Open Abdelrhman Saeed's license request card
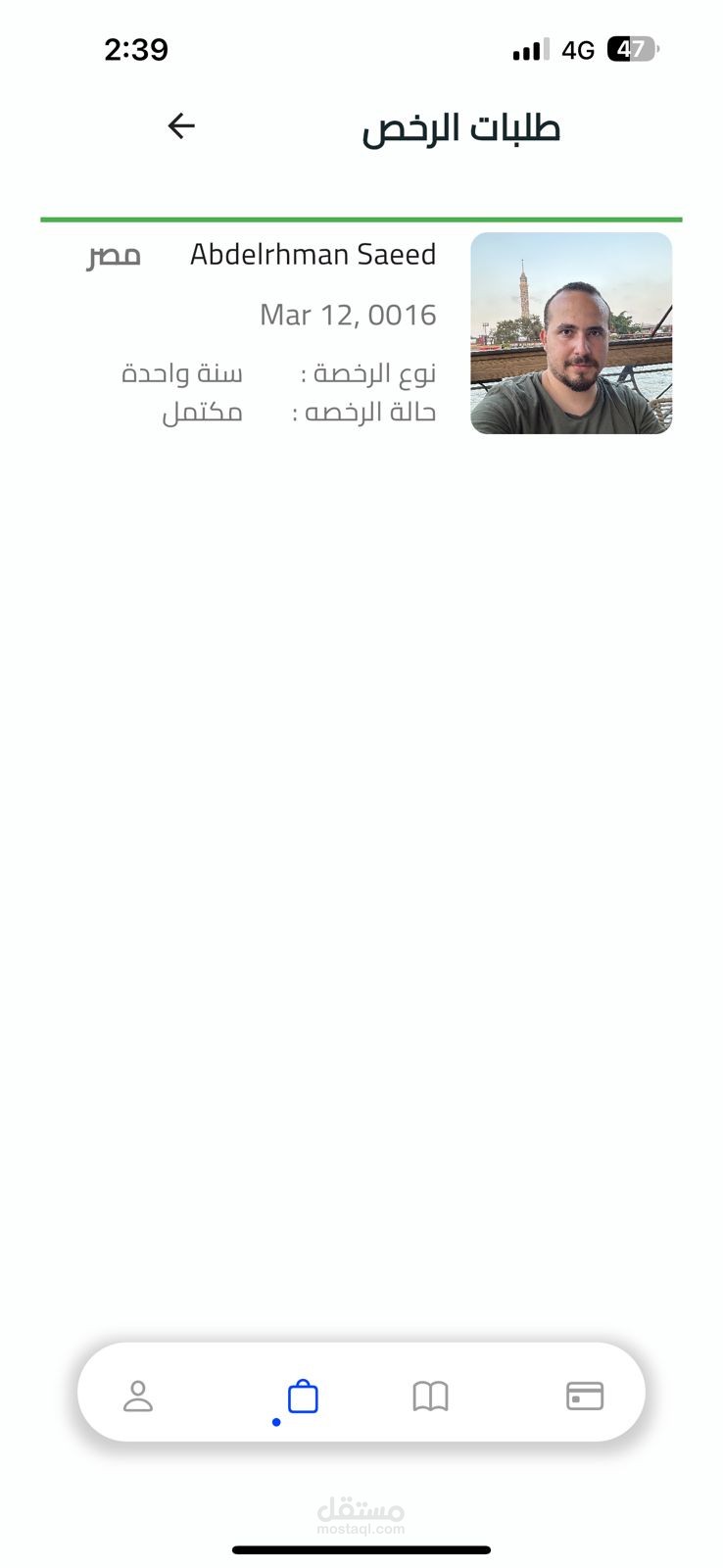Viewport: 723px width, 1568px height. [x=361, y=333]
